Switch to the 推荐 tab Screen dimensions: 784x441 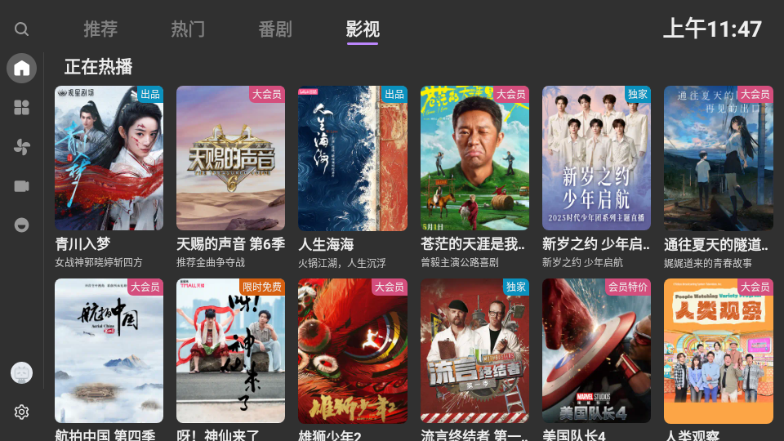tap(100, 29)
